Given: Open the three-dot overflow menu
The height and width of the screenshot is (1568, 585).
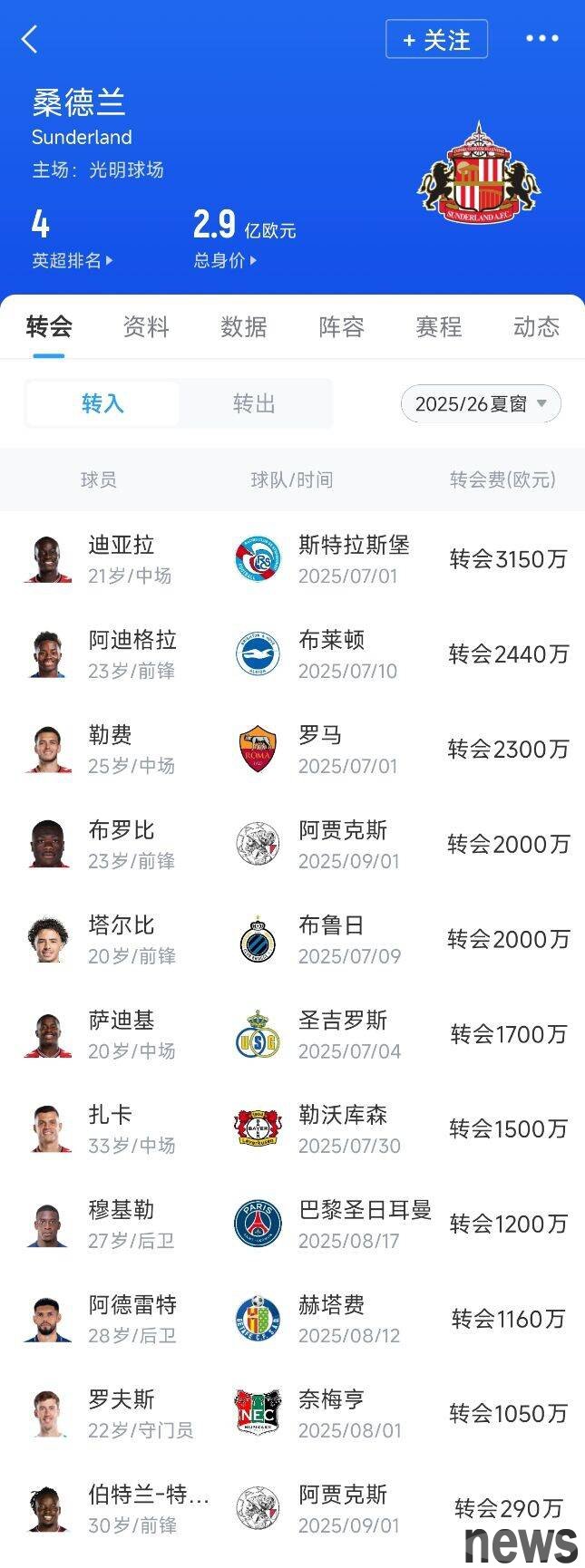Looking at the screenshot, I should (x=541, y=38).
